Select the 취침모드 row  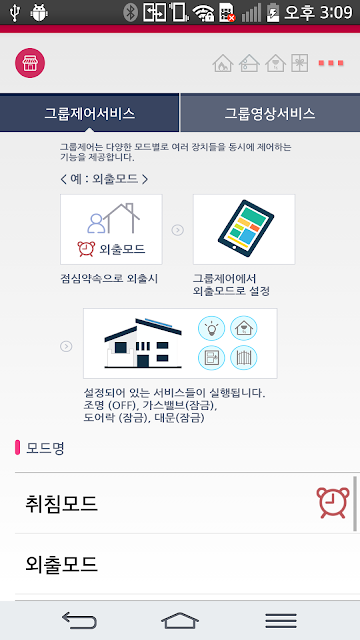(x=184, y=503)
